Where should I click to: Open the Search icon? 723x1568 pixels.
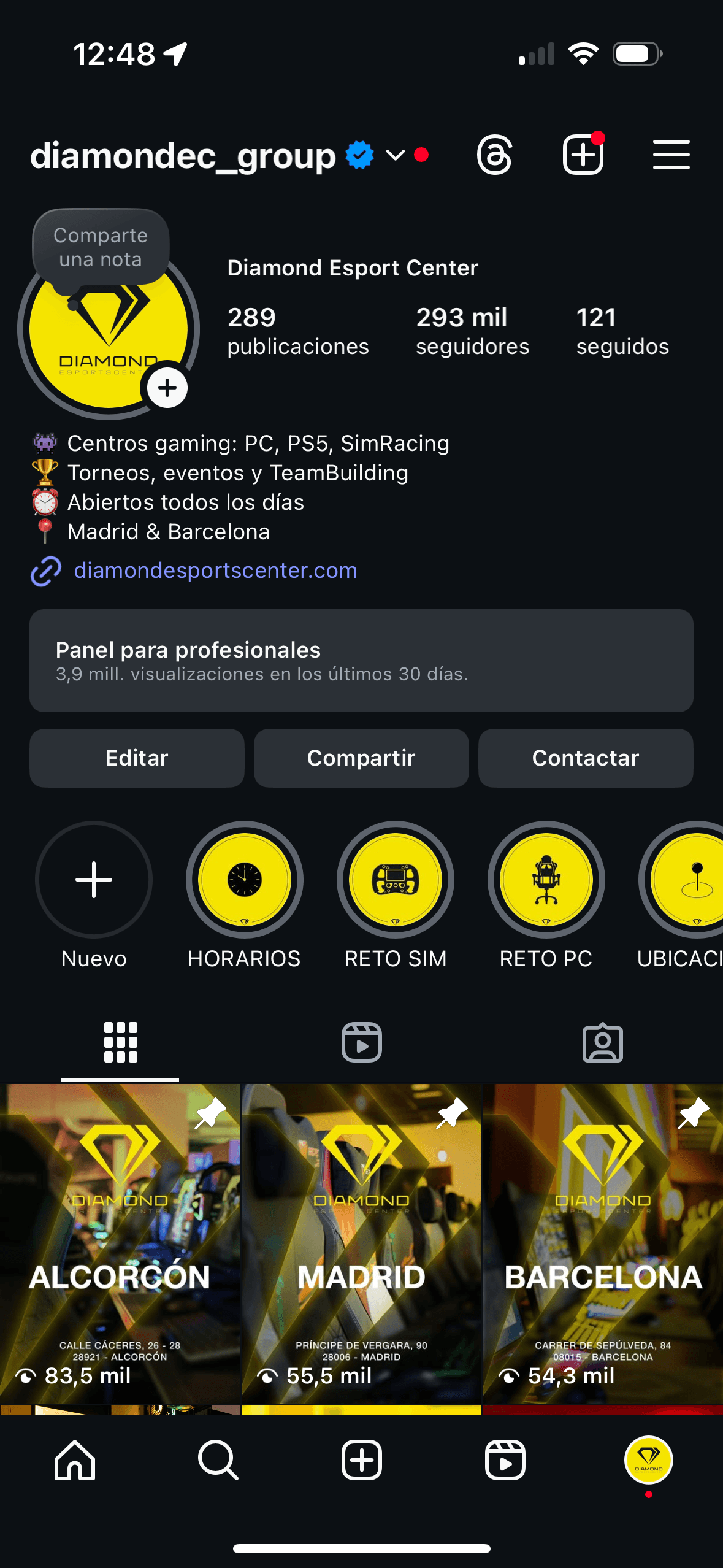[x=218, y=1459]
